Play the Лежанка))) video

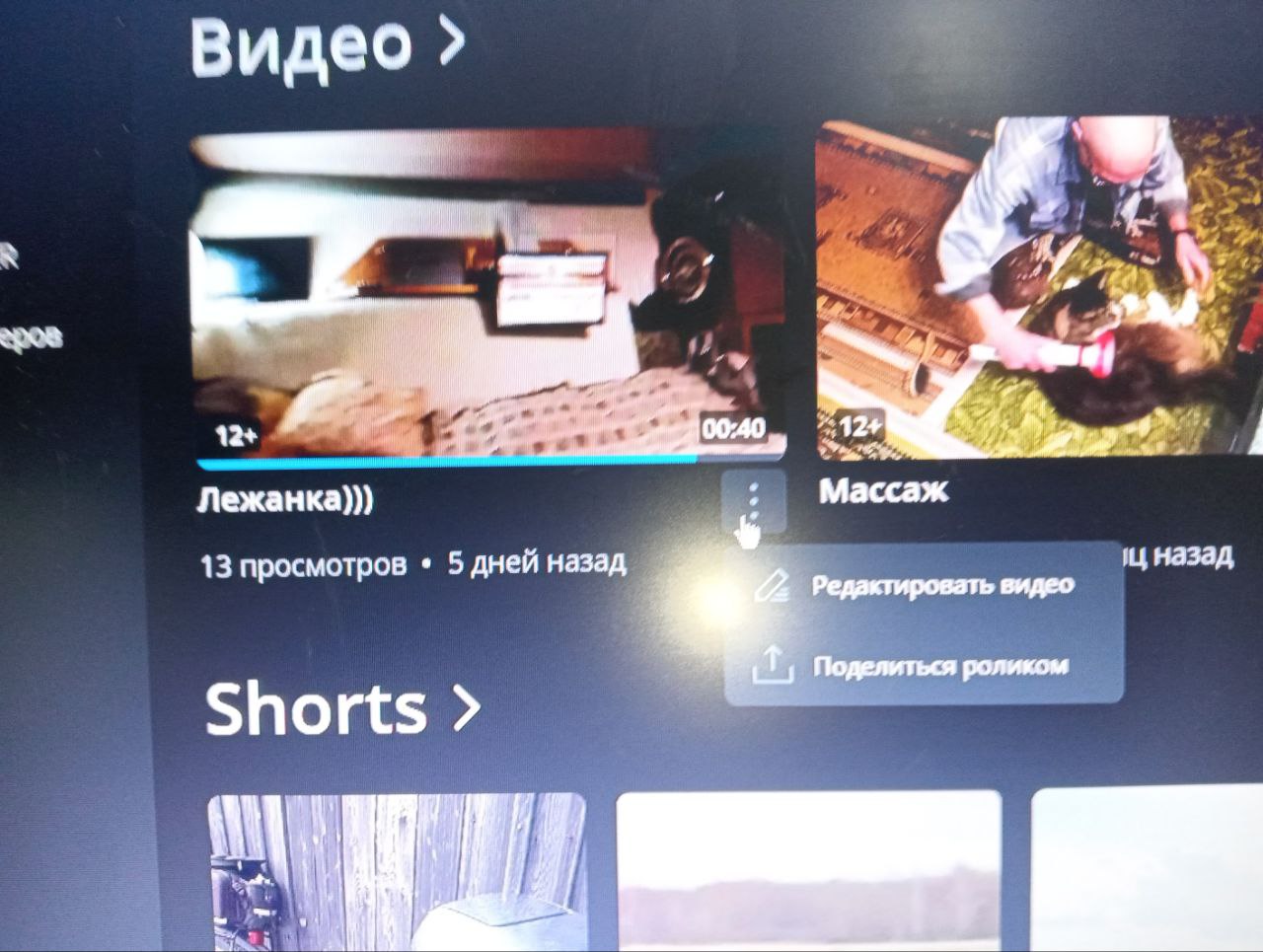[490, 296]
